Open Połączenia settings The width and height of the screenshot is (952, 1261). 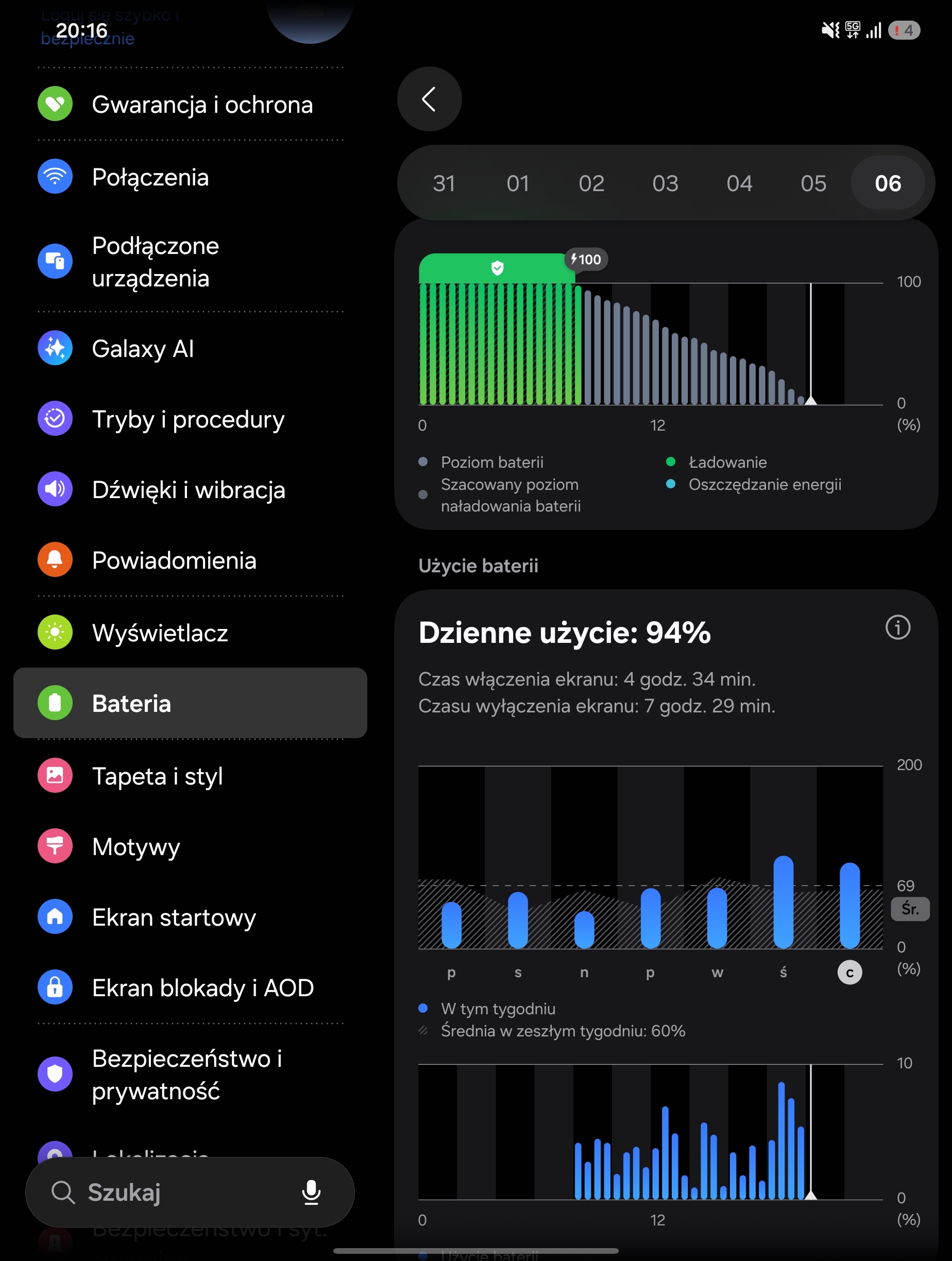pyautogui.click(x=191, y=177)
